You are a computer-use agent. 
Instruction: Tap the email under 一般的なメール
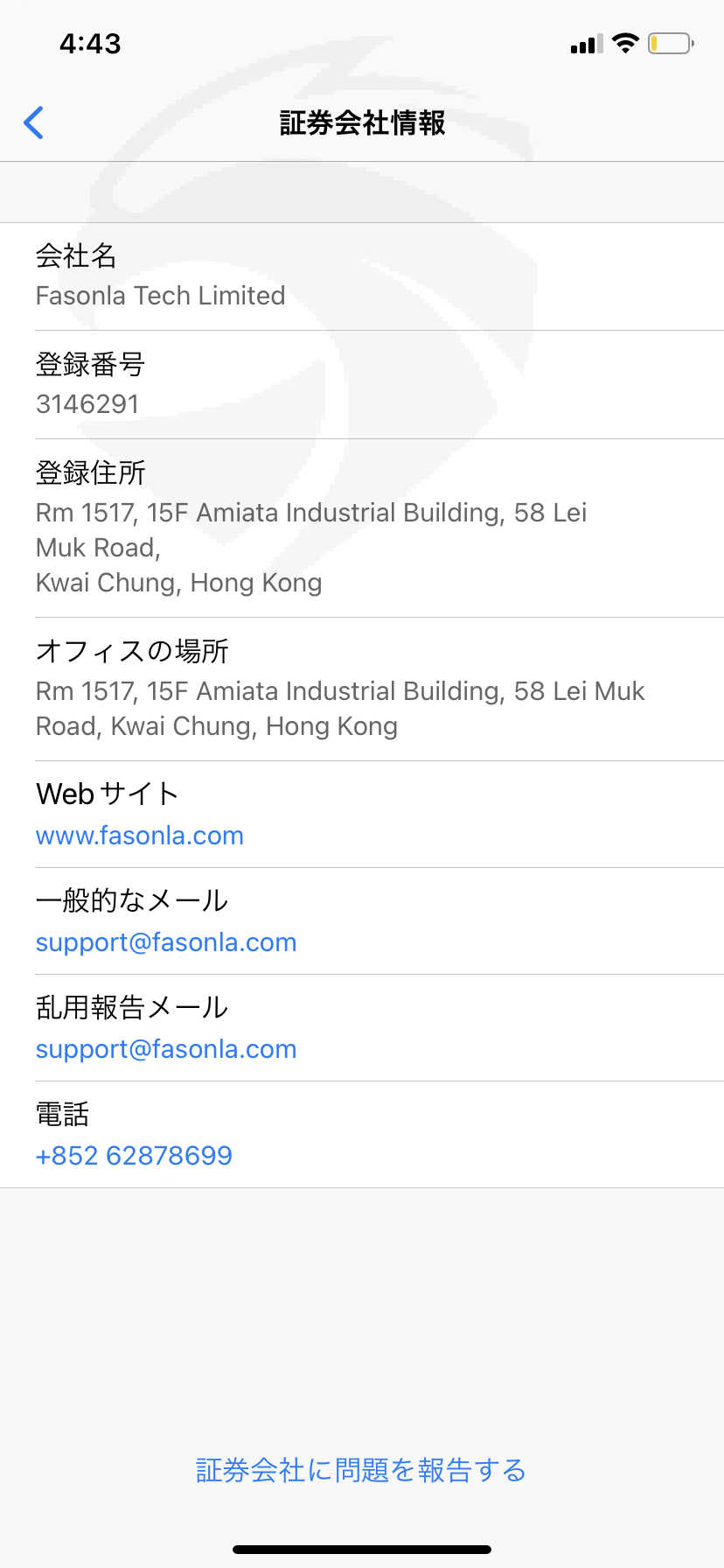coord(166,942)
